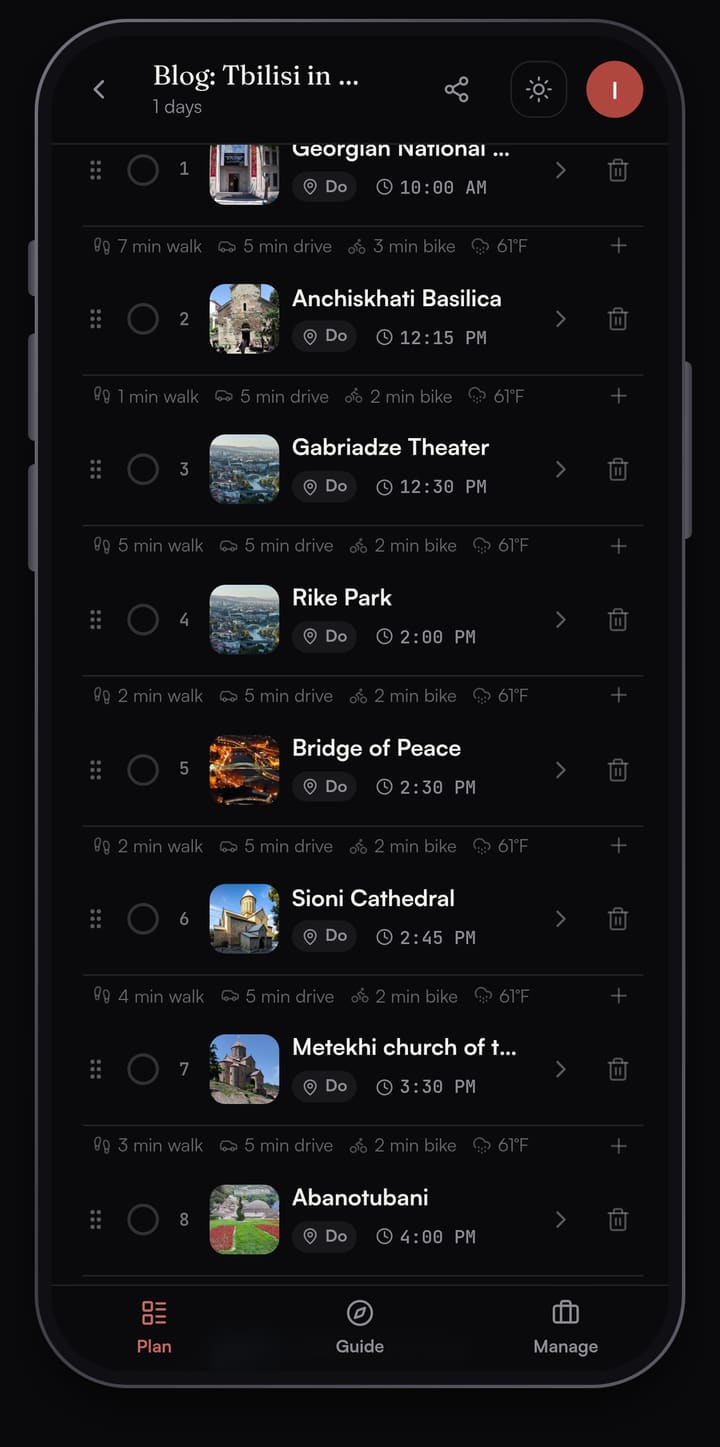Open Gabriadze Theater details
720x1447 pixels.
(x=560, y=469)
